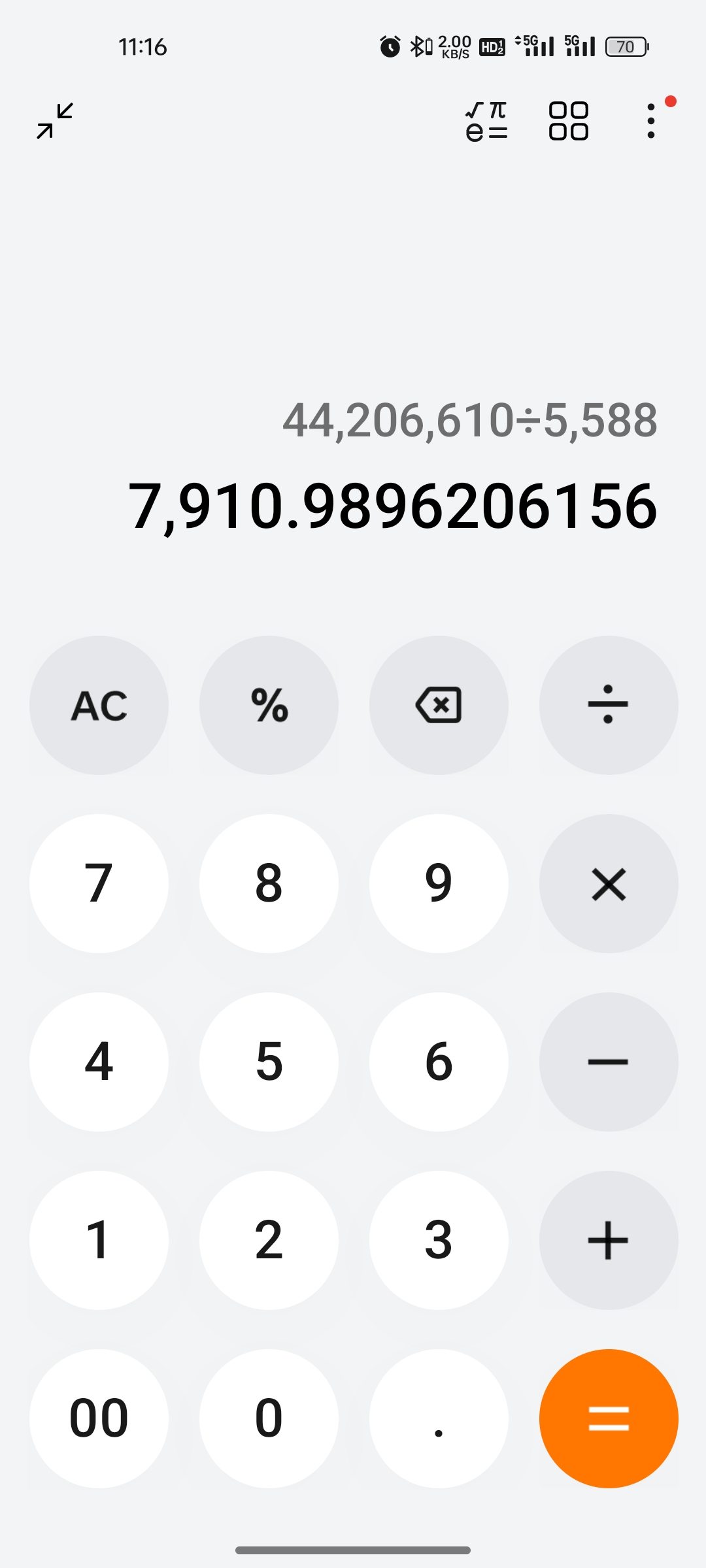Enter the digit 5
The height and width of the screenshot is (1568, 706).
coord(269,1062)
